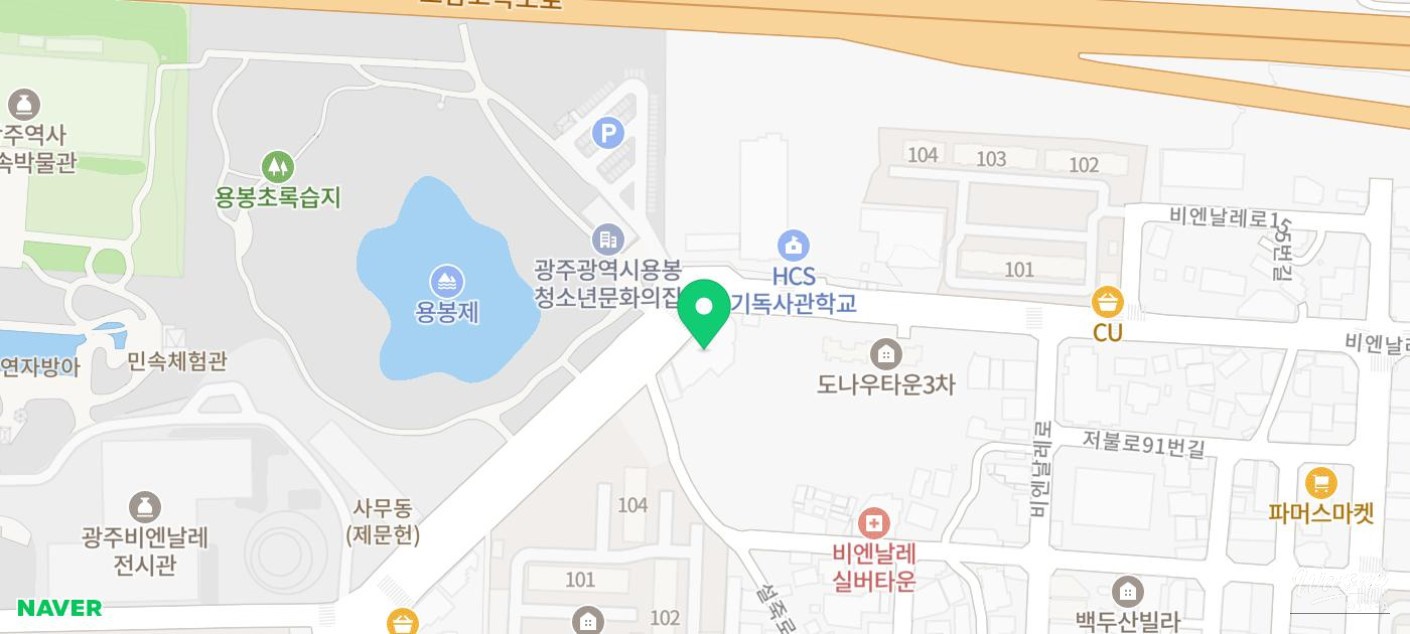The width and height of the screenshot is (1410, 634).
Task: Select the 용봉제 reservoir marker
Action: coord(447,281)
